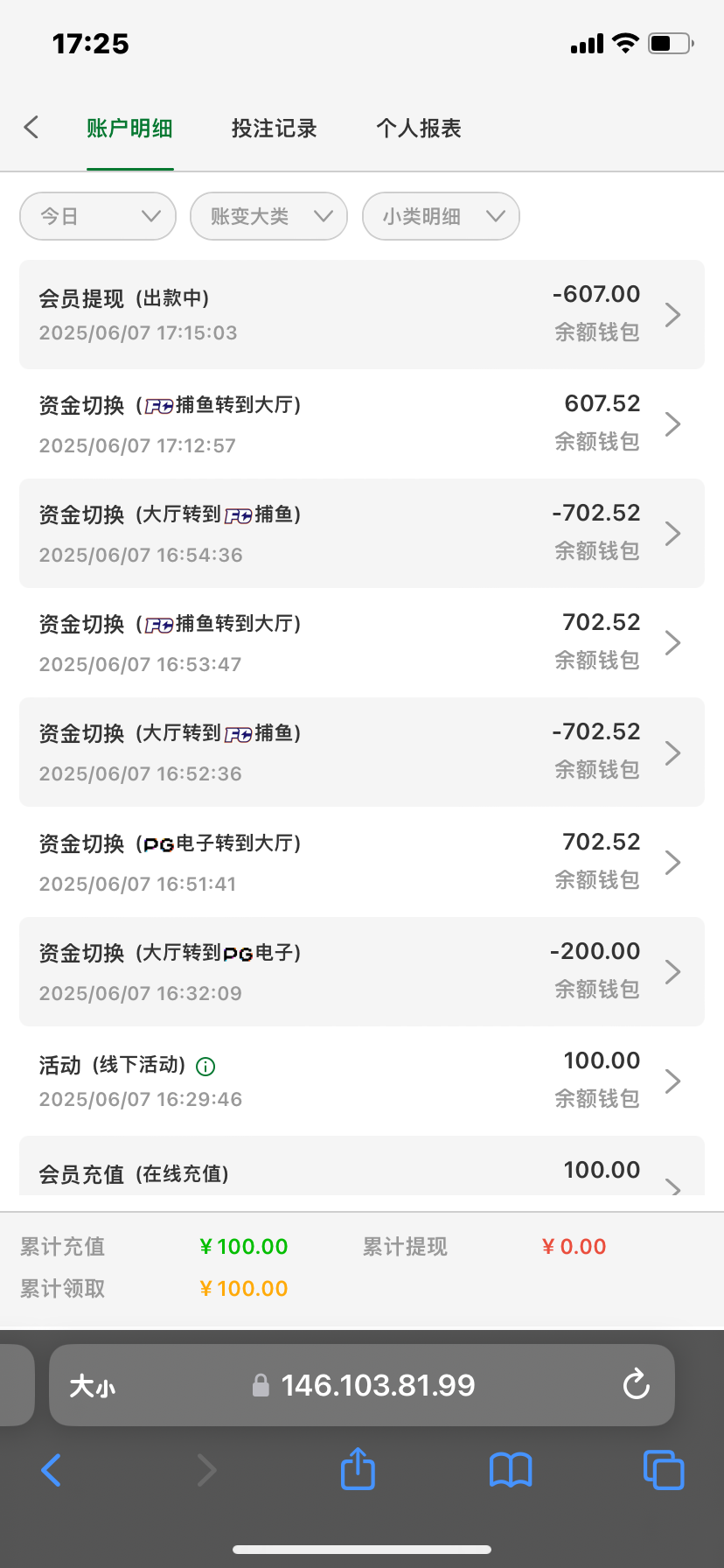Open Safari bookmarks

click(x=511, y=1470)
